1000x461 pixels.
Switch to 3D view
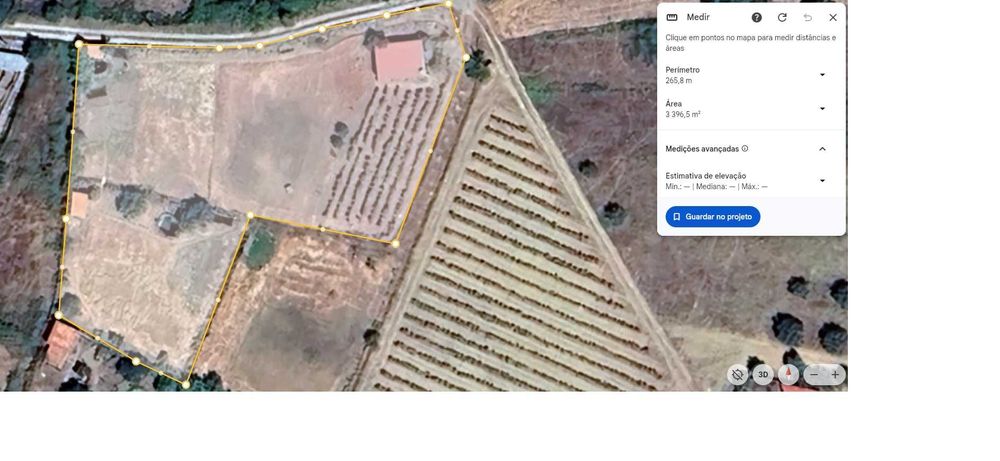(x=763, y=375)
